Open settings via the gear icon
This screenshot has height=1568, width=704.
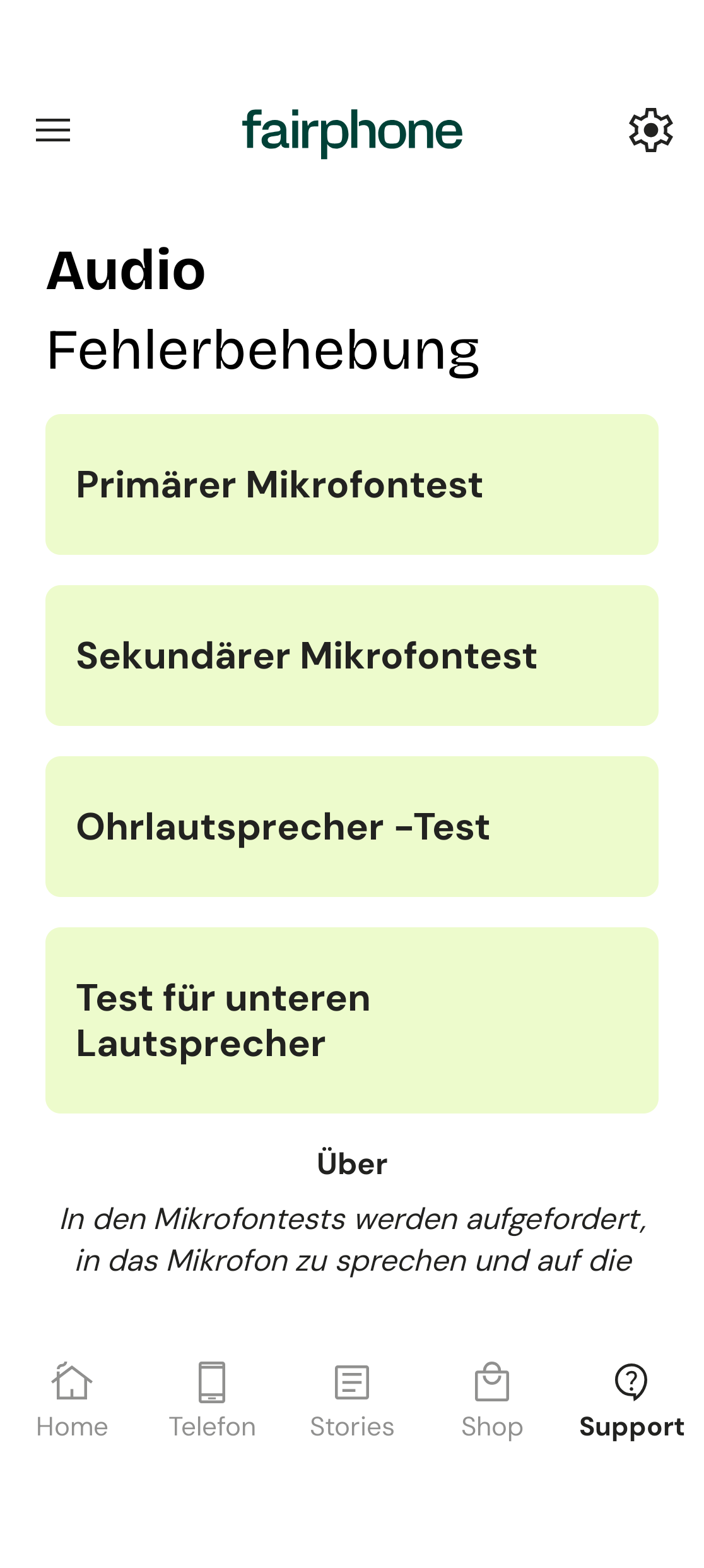click(x=650, y=130)
